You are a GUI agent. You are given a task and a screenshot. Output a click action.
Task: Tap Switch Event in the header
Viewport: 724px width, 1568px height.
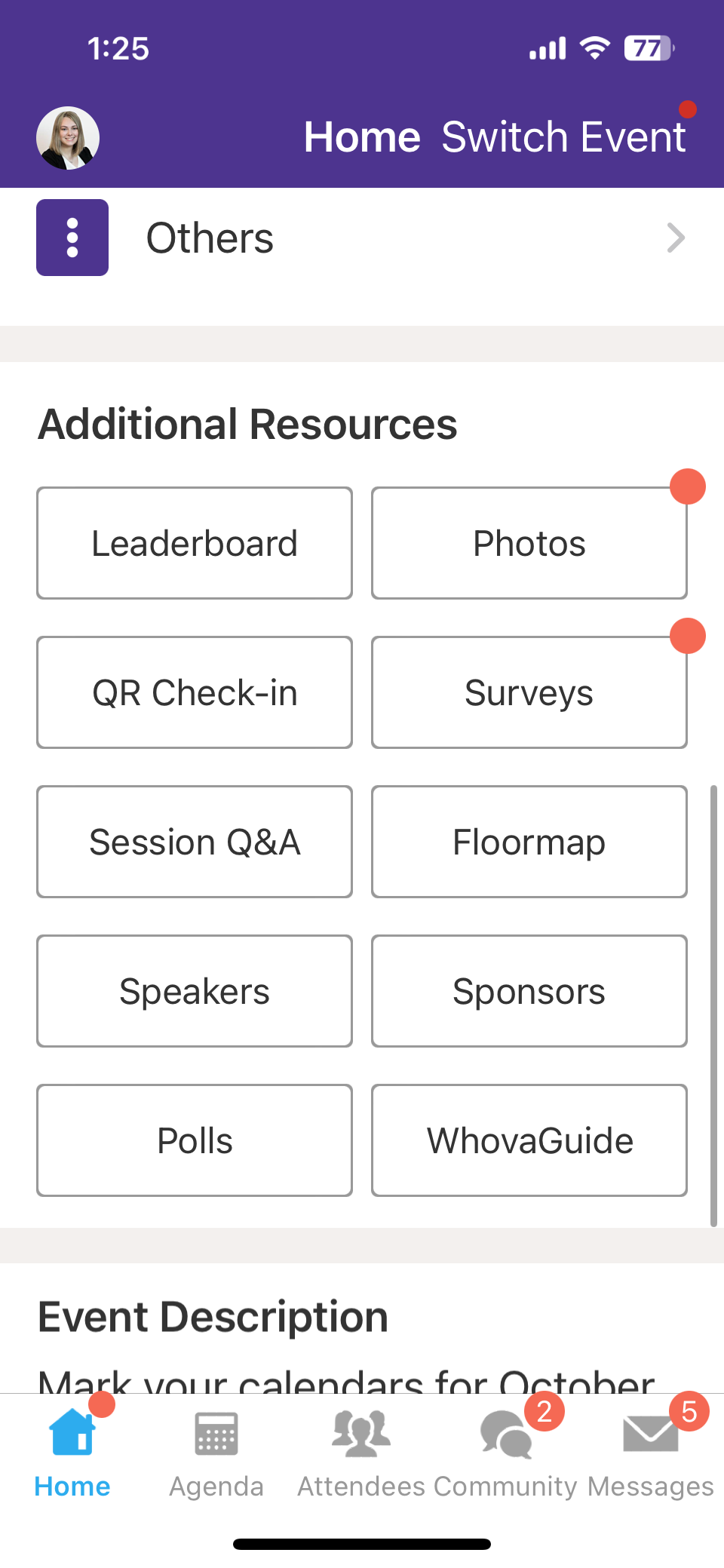coord(563,137)
